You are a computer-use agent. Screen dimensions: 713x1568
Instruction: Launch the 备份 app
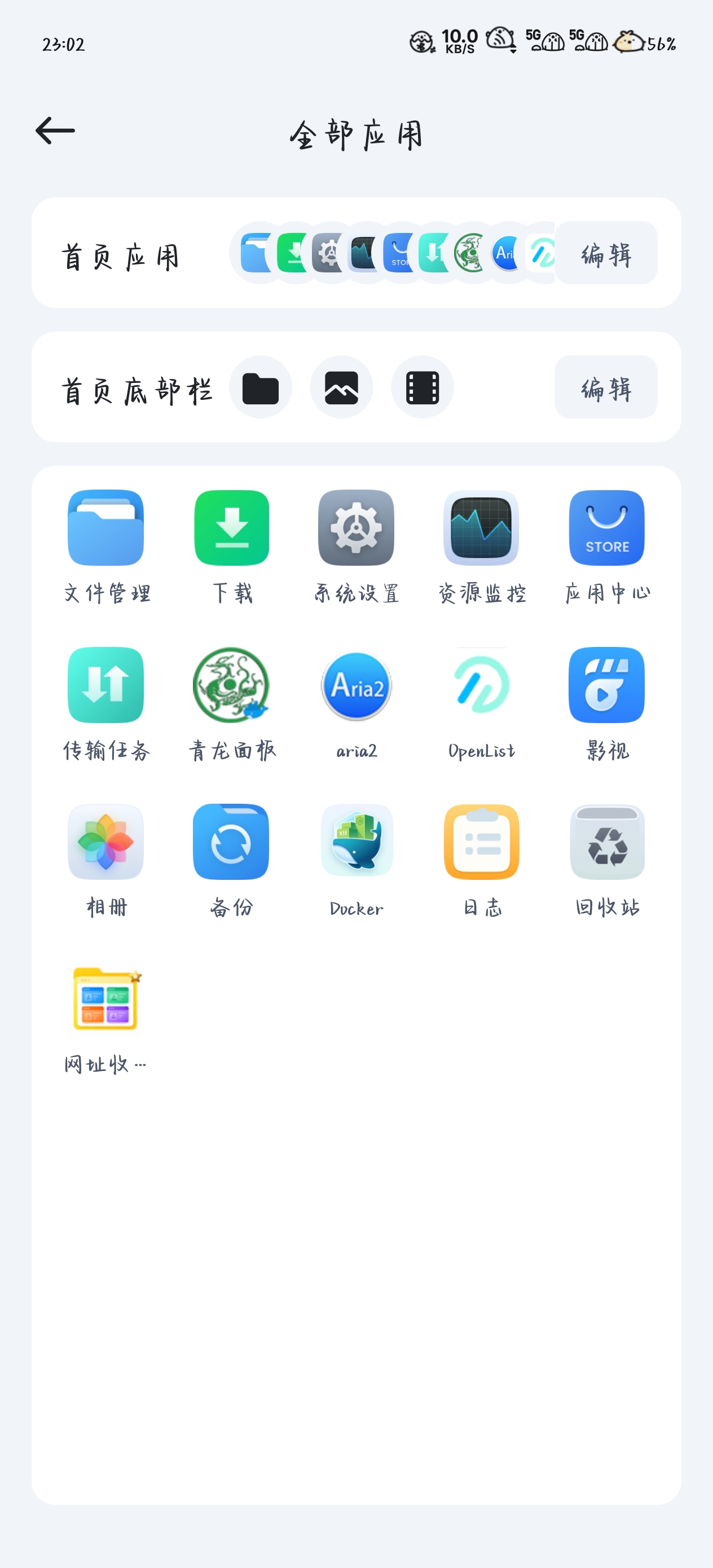pyautogui.click(x=231, y=842)
